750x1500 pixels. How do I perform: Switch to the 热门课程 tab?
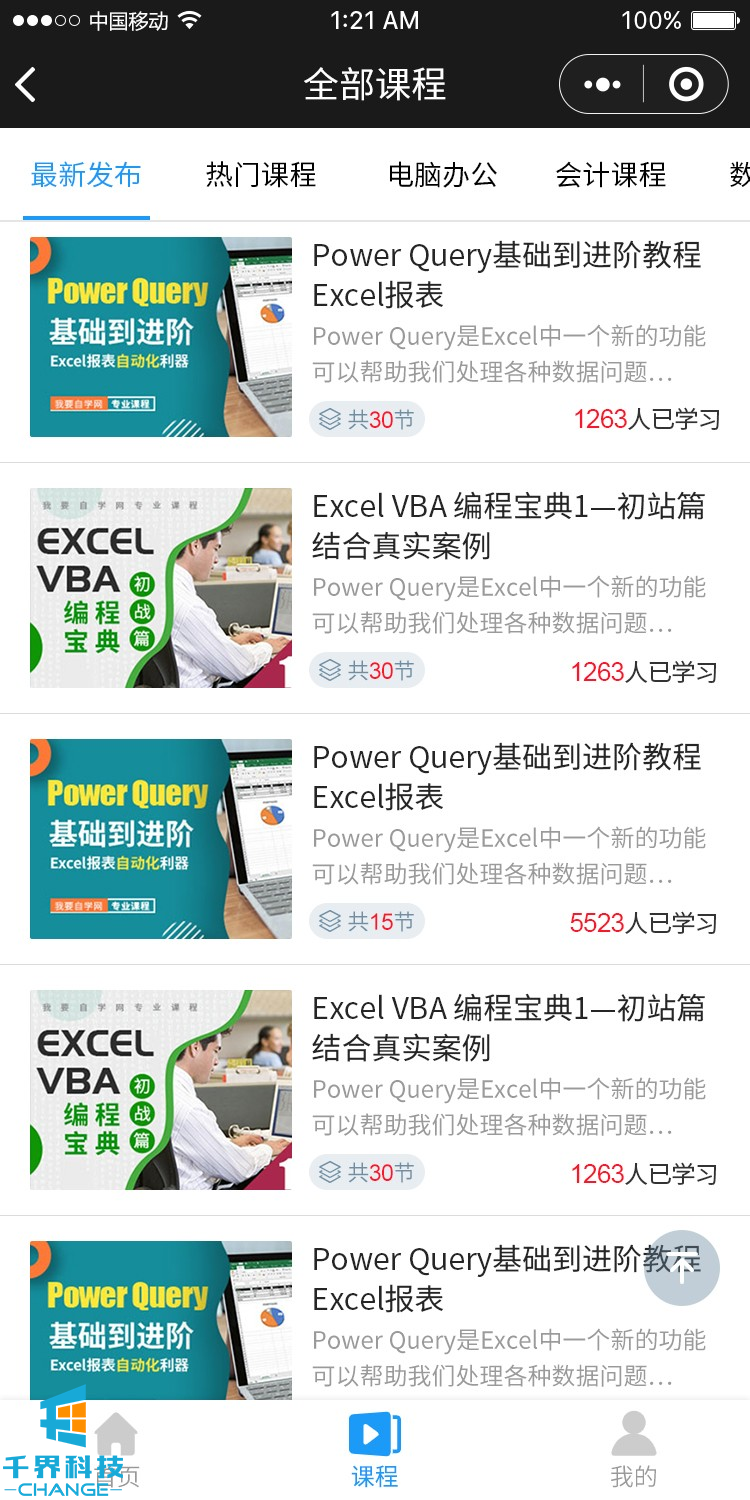pyautogui.click(x=261, y=175)
